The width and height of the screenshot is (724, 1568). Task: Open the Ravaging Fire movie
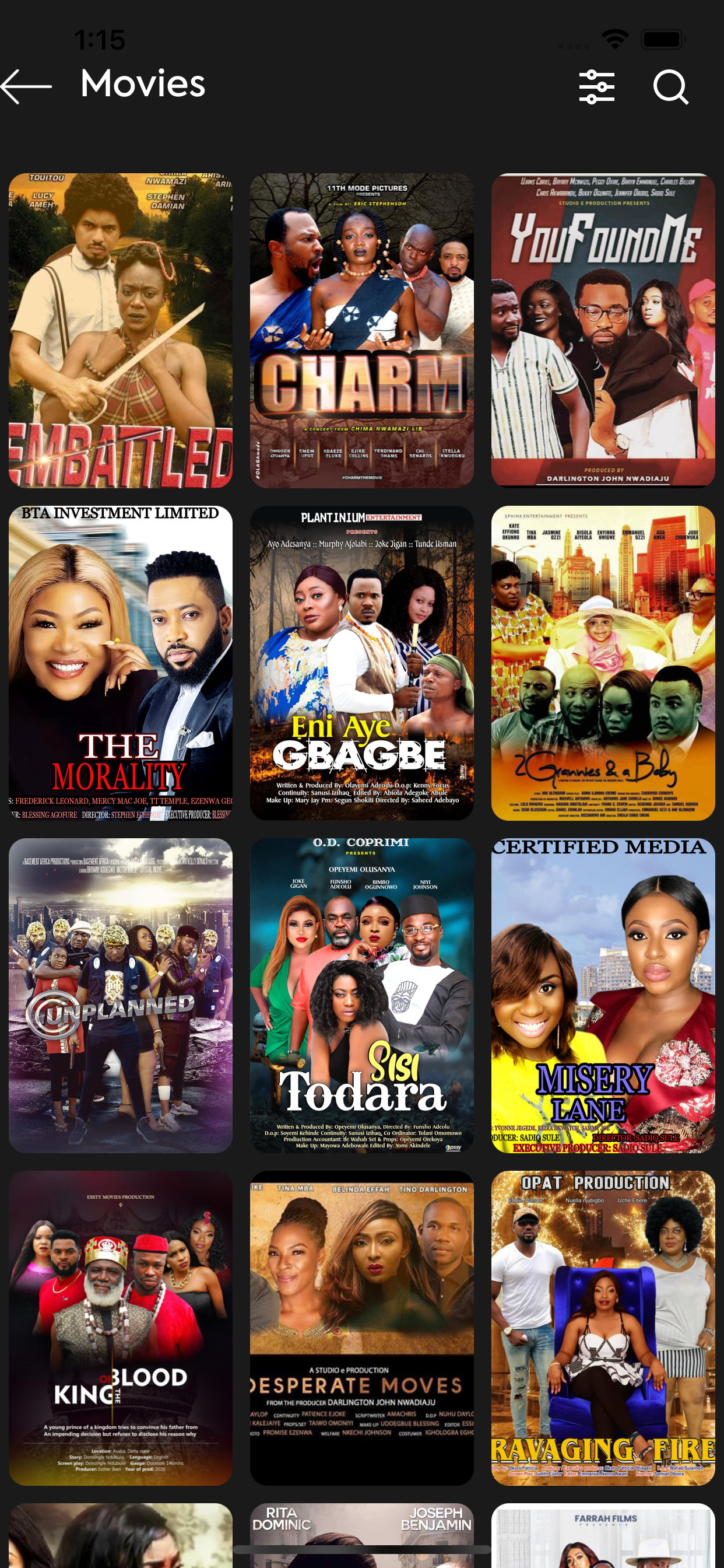(602, 1328)
